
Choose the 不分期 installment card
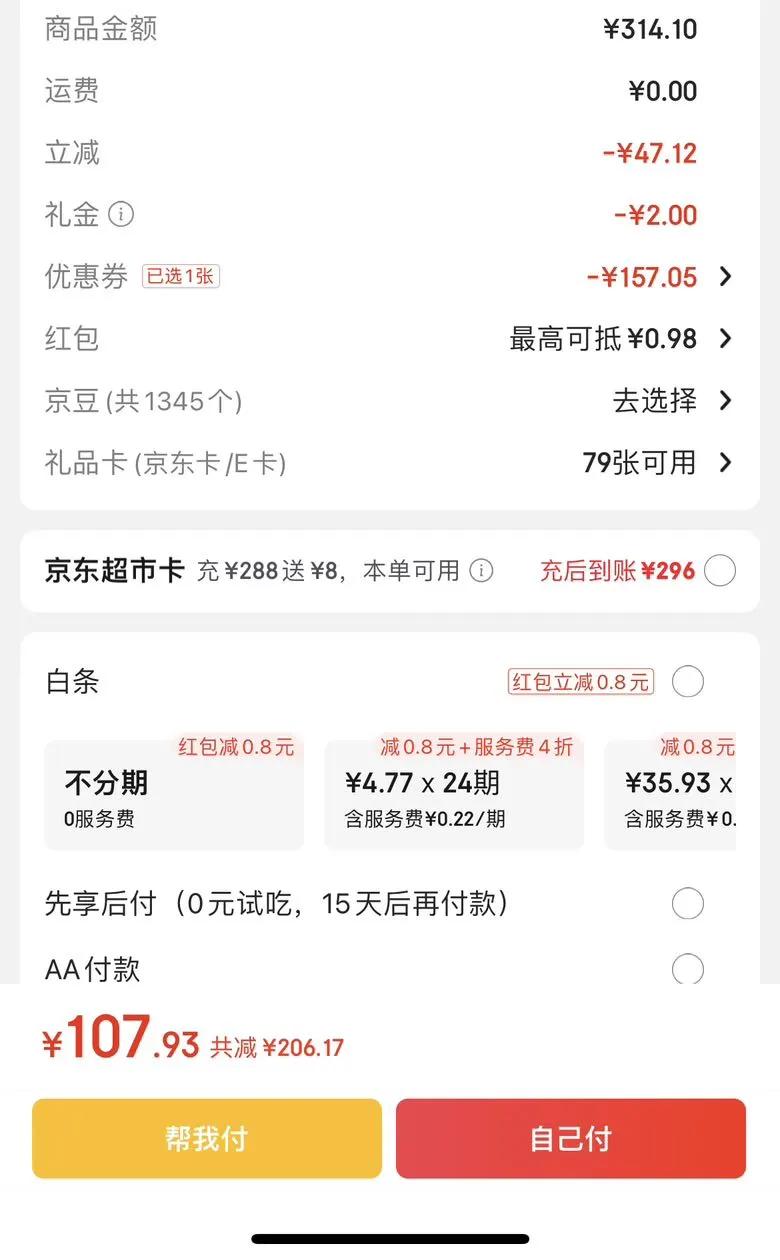(x=174, y=795)
